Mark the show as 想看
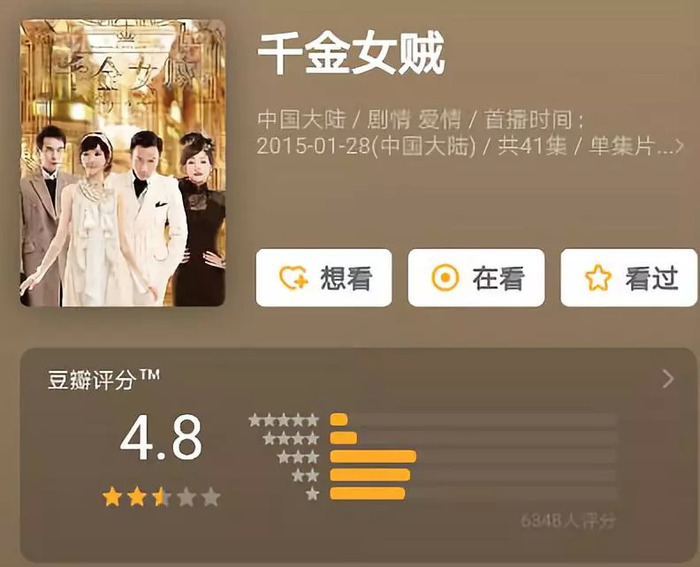Screen dimensions: 700x567 [323, 278]
